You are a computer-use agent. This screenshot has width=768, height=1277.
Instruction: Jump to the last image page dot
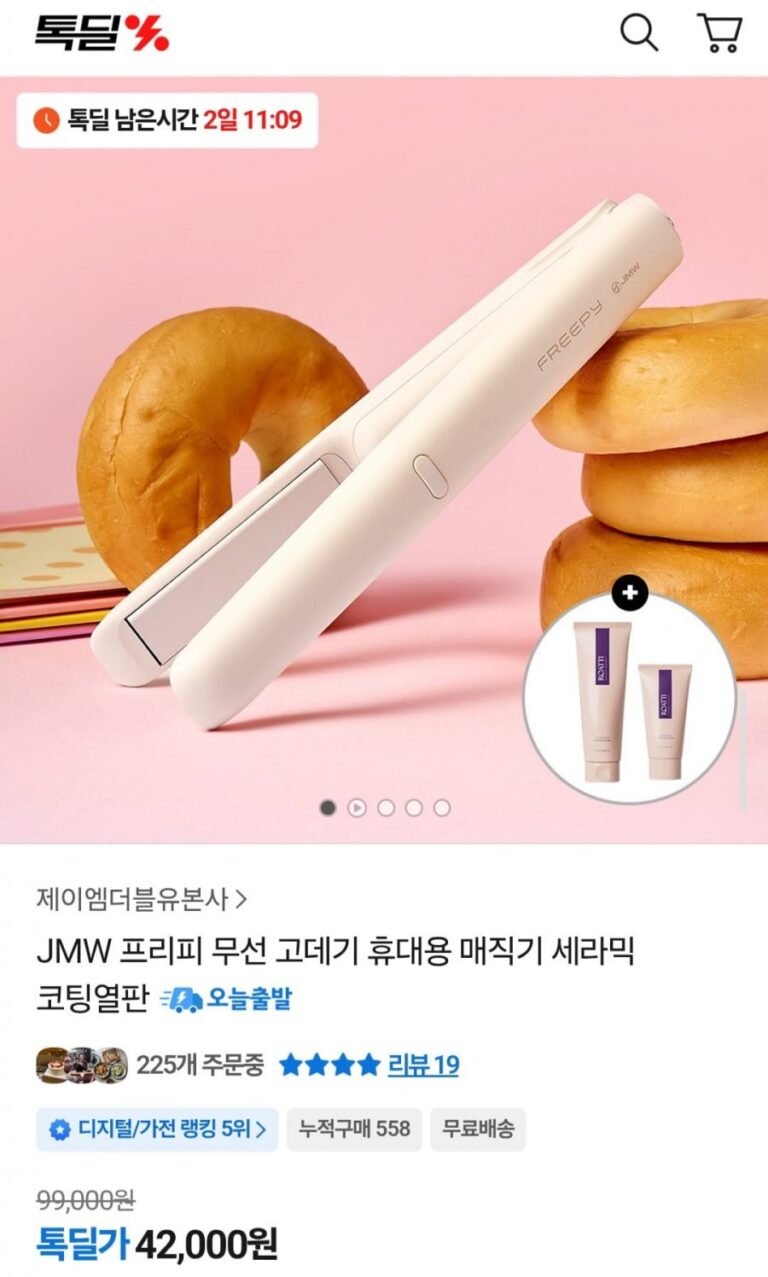pos(442,808)
